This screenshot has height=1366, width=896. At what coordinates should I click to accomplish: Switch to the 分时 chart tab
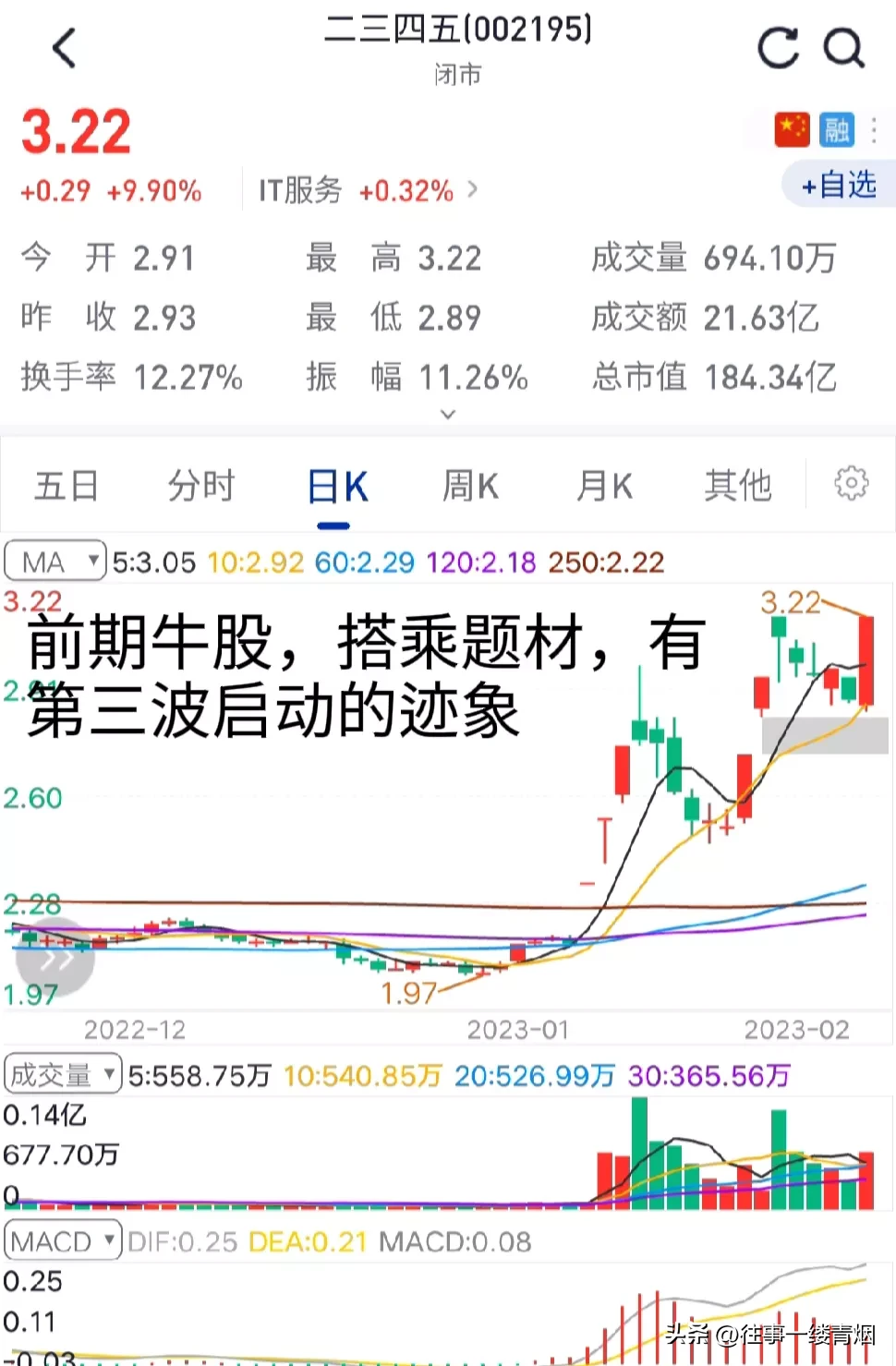coord(200,486)
